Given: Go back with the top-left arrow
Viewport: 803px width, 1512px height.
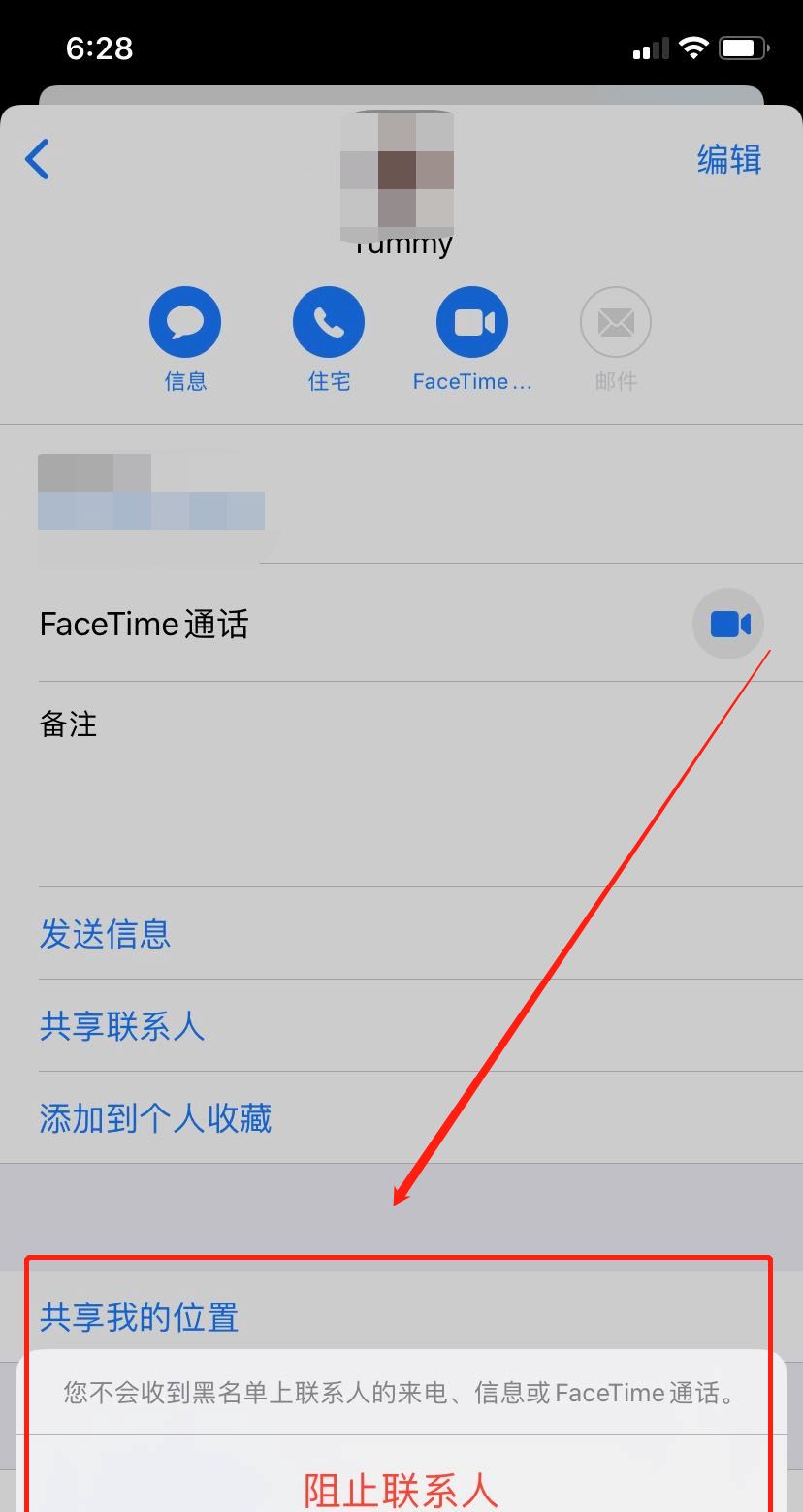Looking at the screenshot, I should (38, 159).
